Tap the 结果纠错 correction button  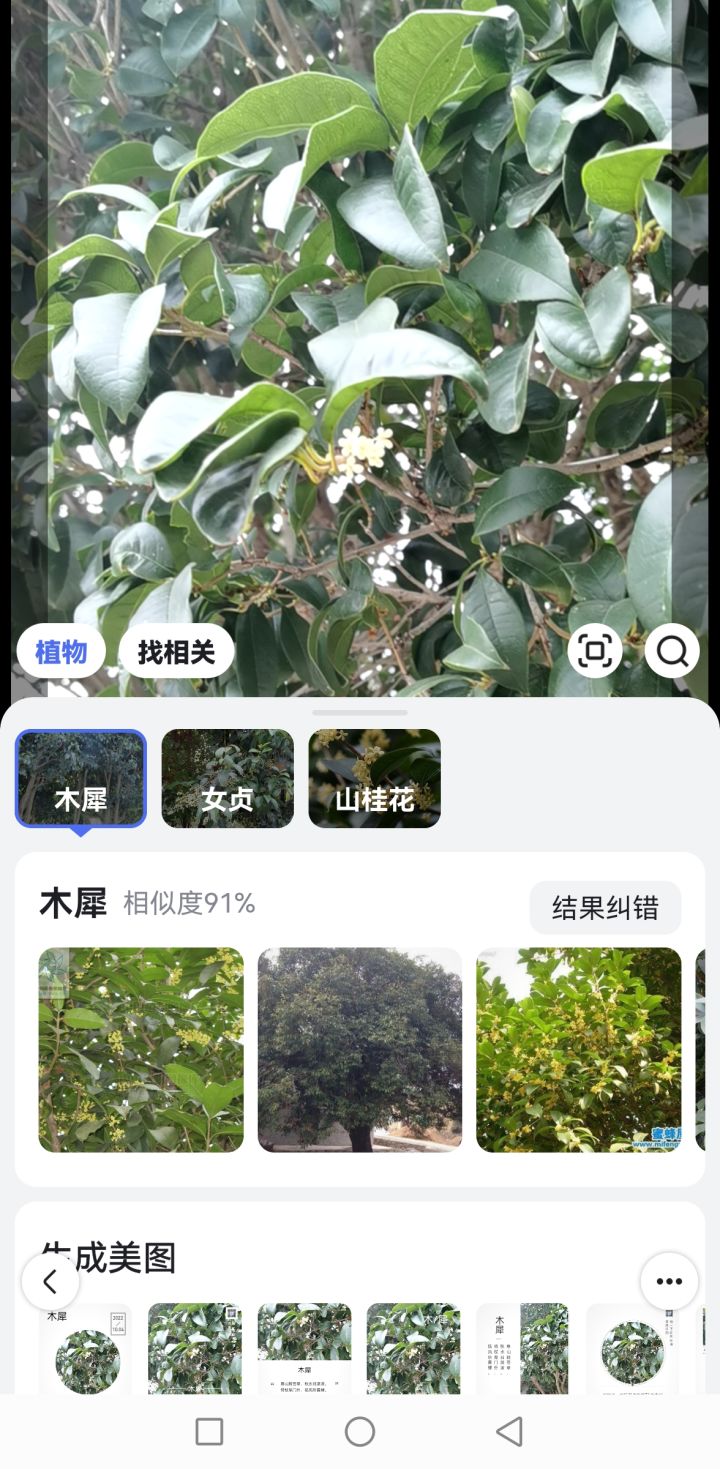606,907
